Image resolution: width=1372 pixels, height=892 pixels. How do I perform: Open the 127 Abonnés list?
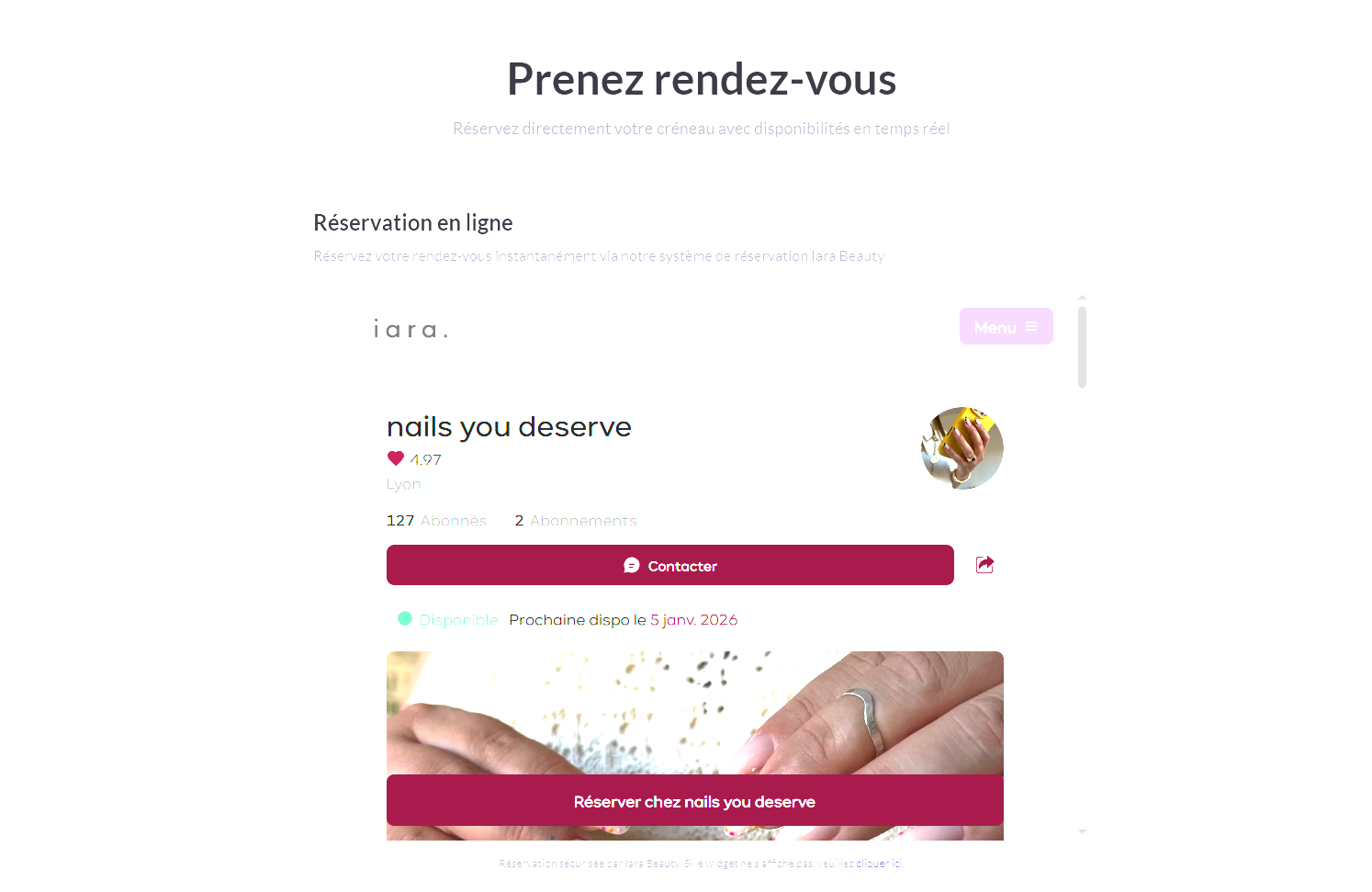[436, 521]
